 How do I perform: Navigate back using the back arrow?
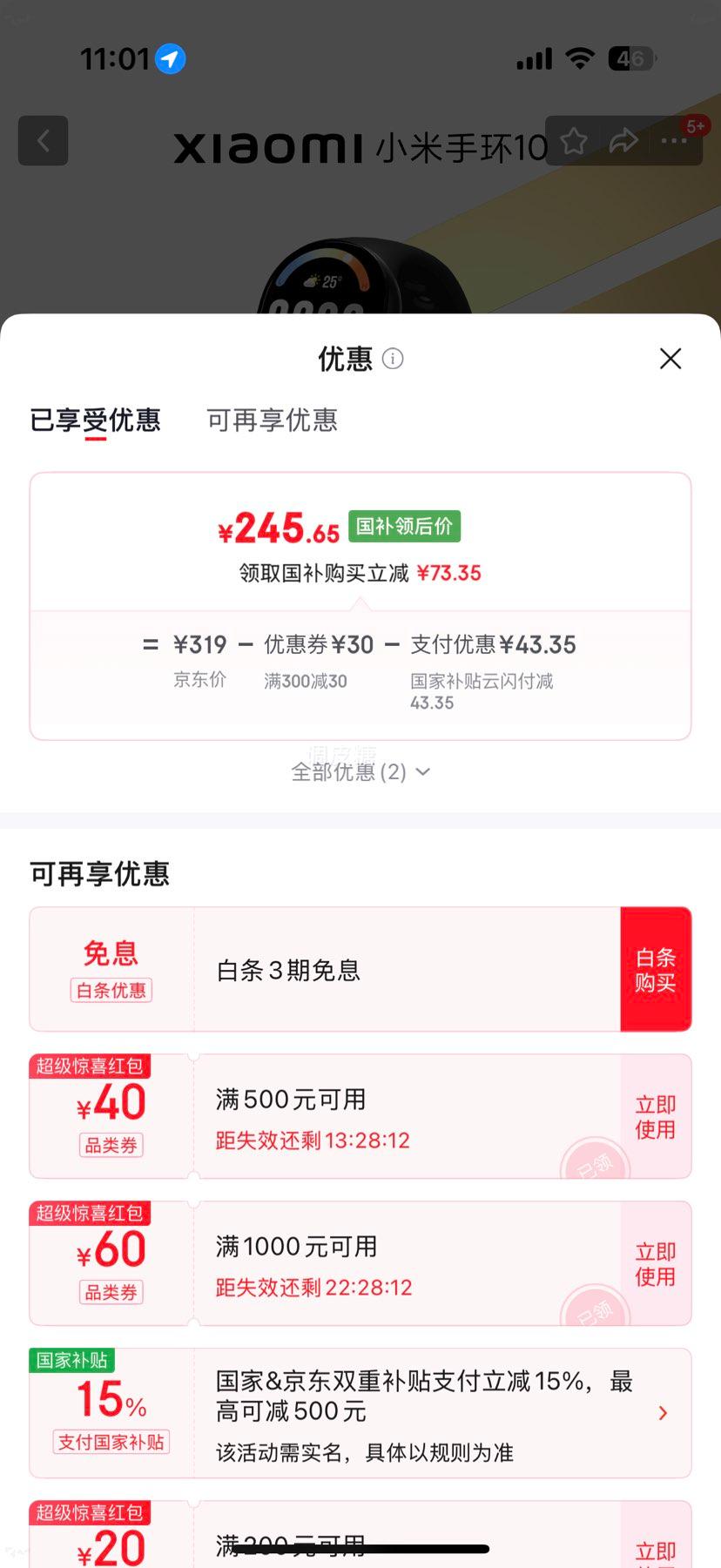pyautogui.click(x=43, y=140)
